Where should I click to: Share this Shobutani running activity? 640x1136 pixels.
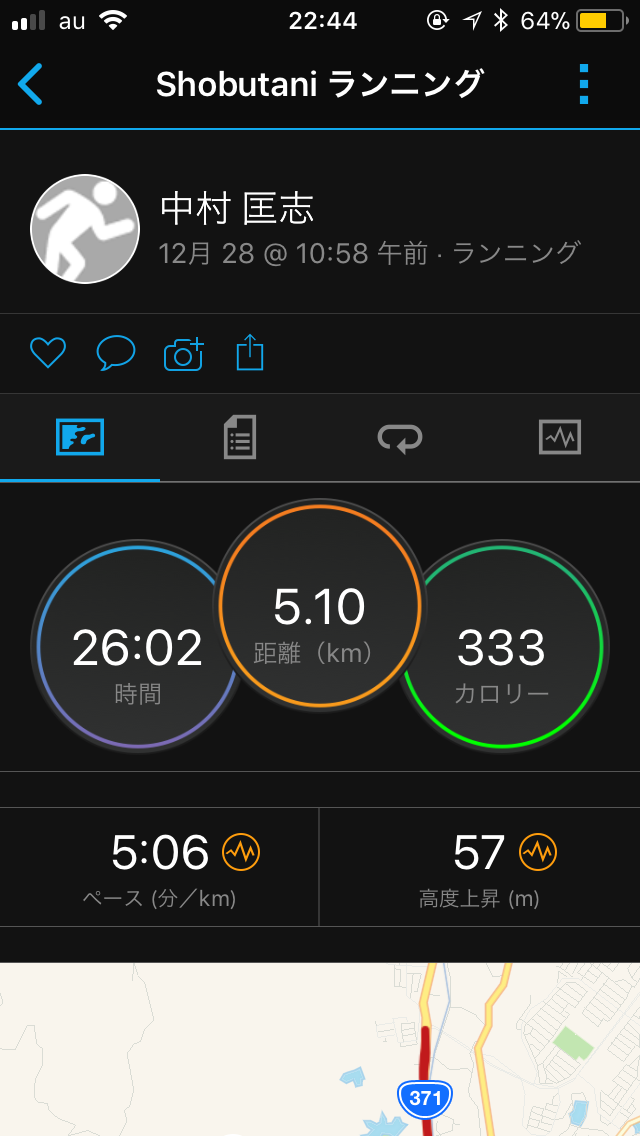(x=250, y=353)
